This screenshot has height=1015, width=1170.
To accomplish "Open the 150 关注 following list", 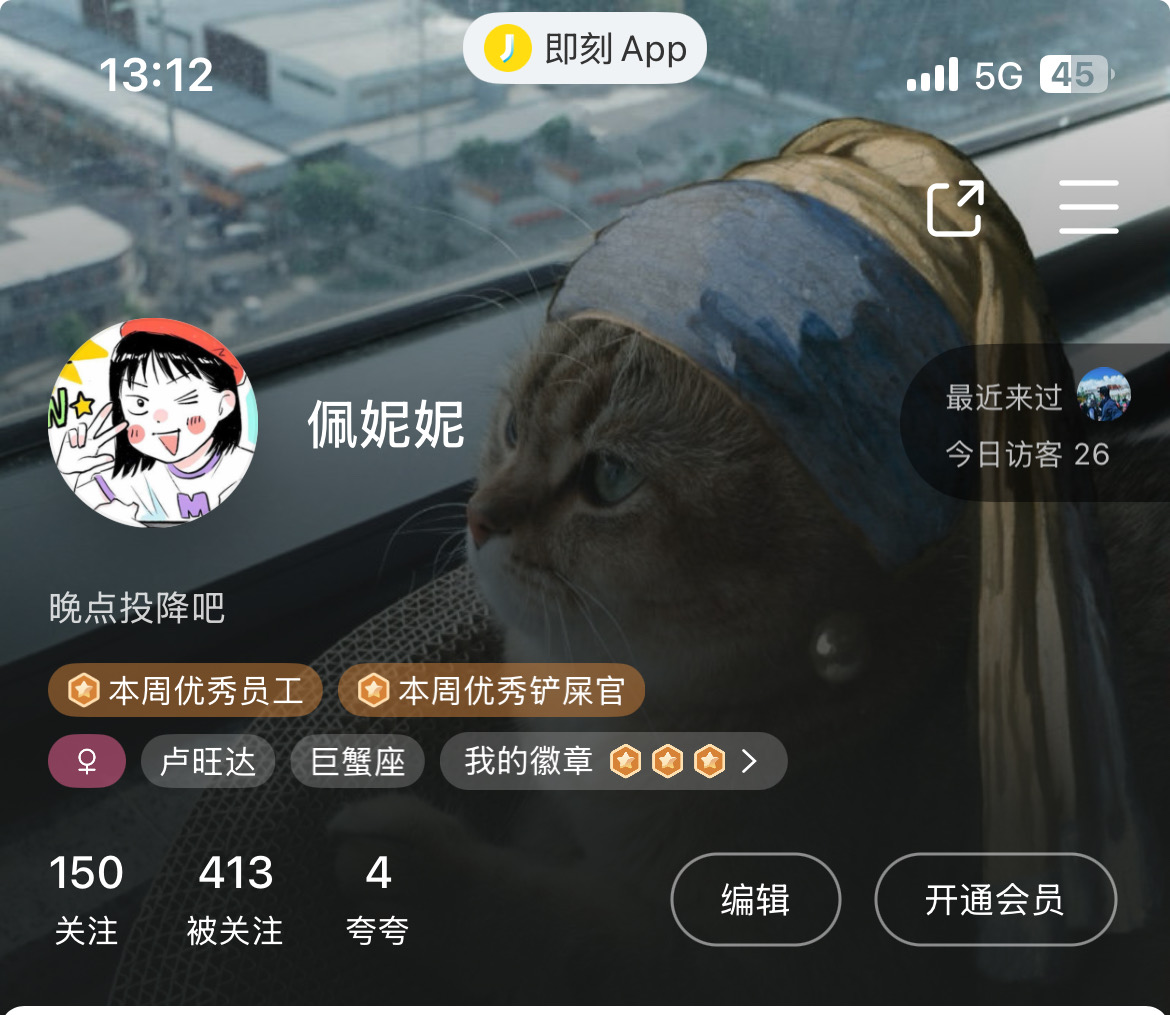I will pos(87,900).
